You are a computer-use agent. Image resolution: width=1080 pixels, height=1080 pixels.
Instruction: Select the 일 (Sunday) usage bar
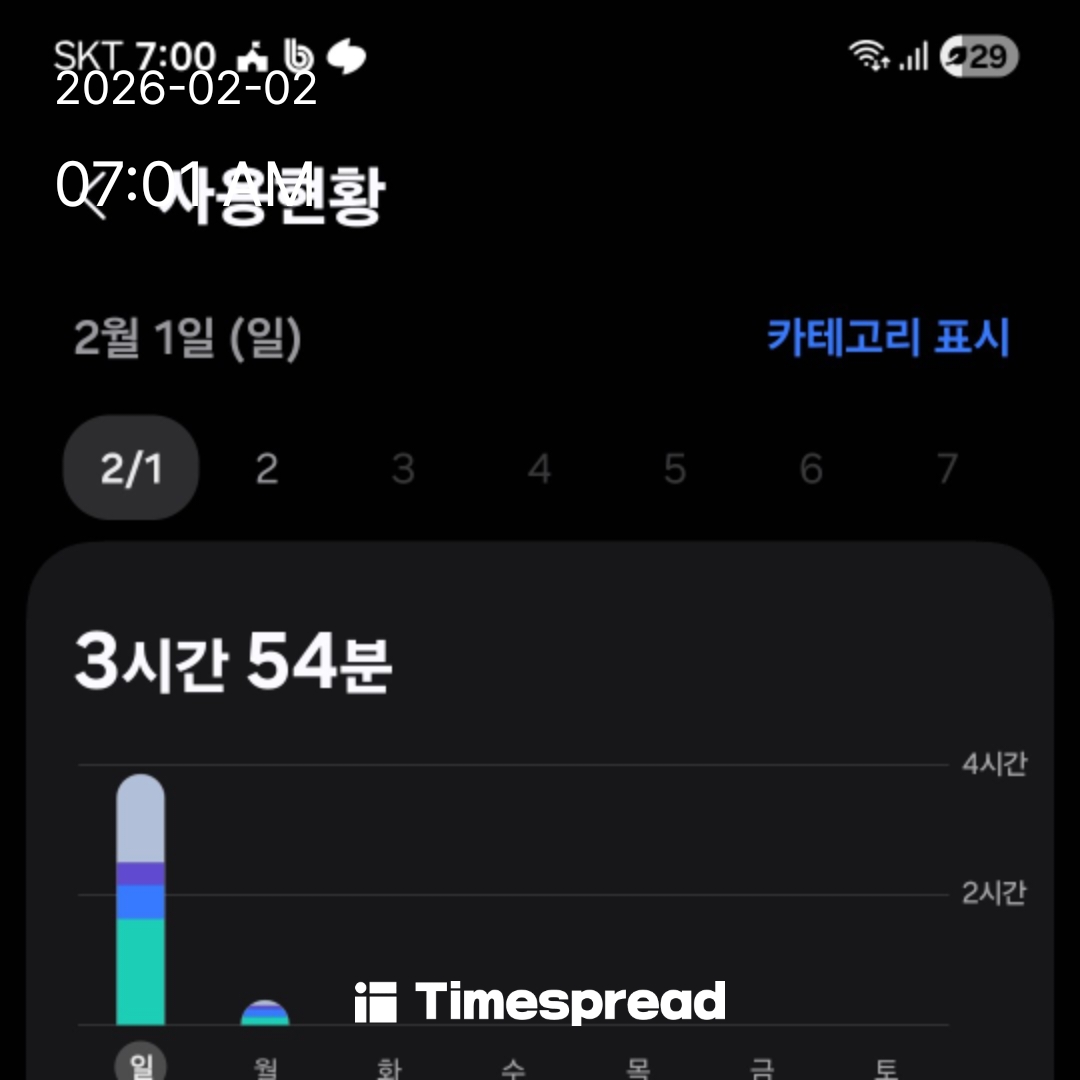tap(140, 900)
